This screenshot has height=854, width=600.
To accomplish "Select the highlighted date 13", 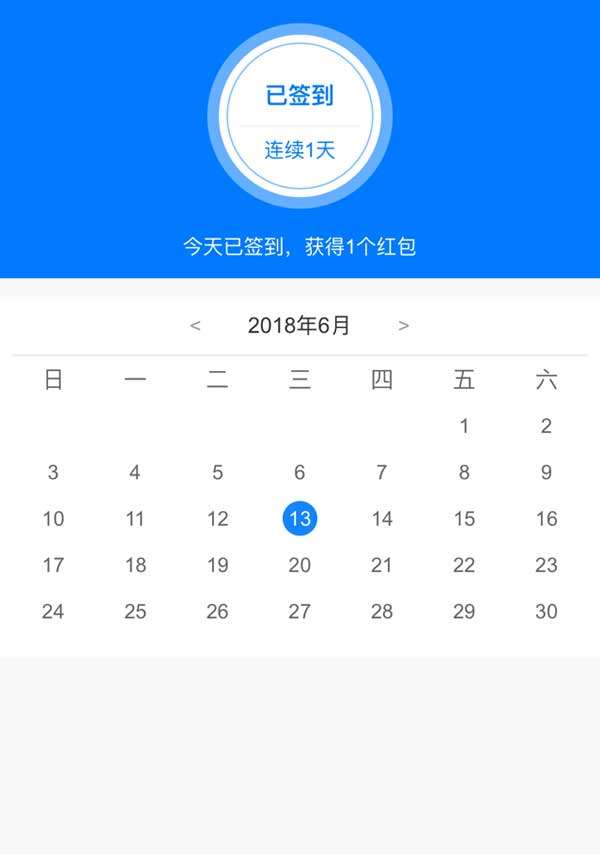I will [x=300, y=518].
